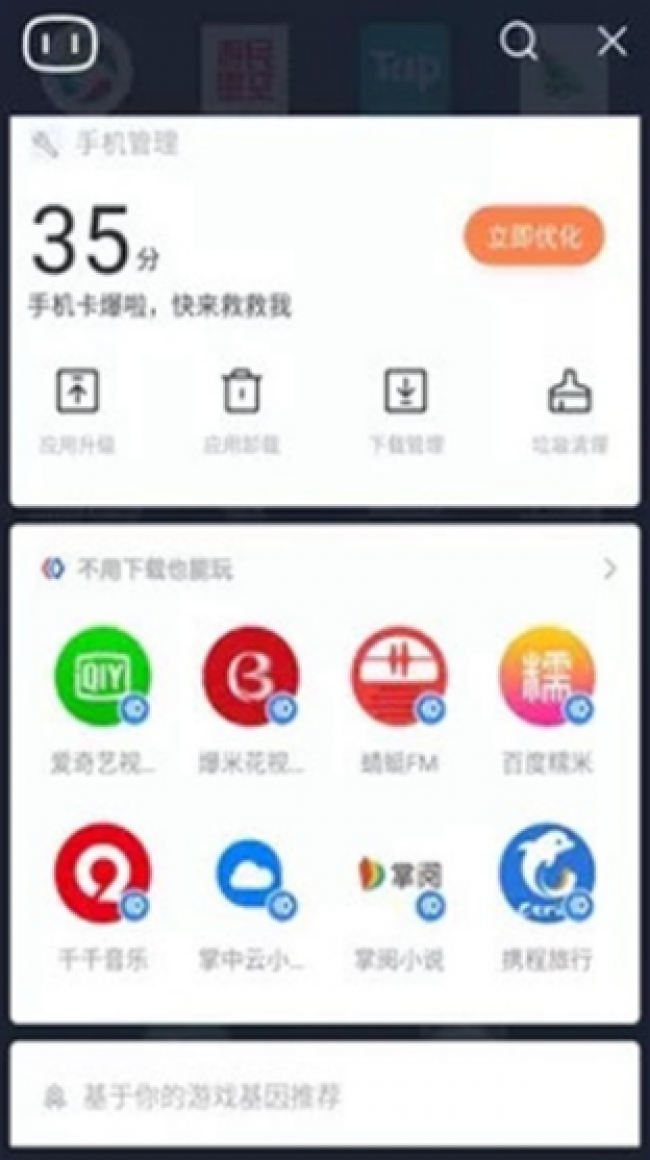The width and height of the screenshot is (650, 1160).
Task: Start 垃圾清理 junk cleanup
Action: pos(570,408)
